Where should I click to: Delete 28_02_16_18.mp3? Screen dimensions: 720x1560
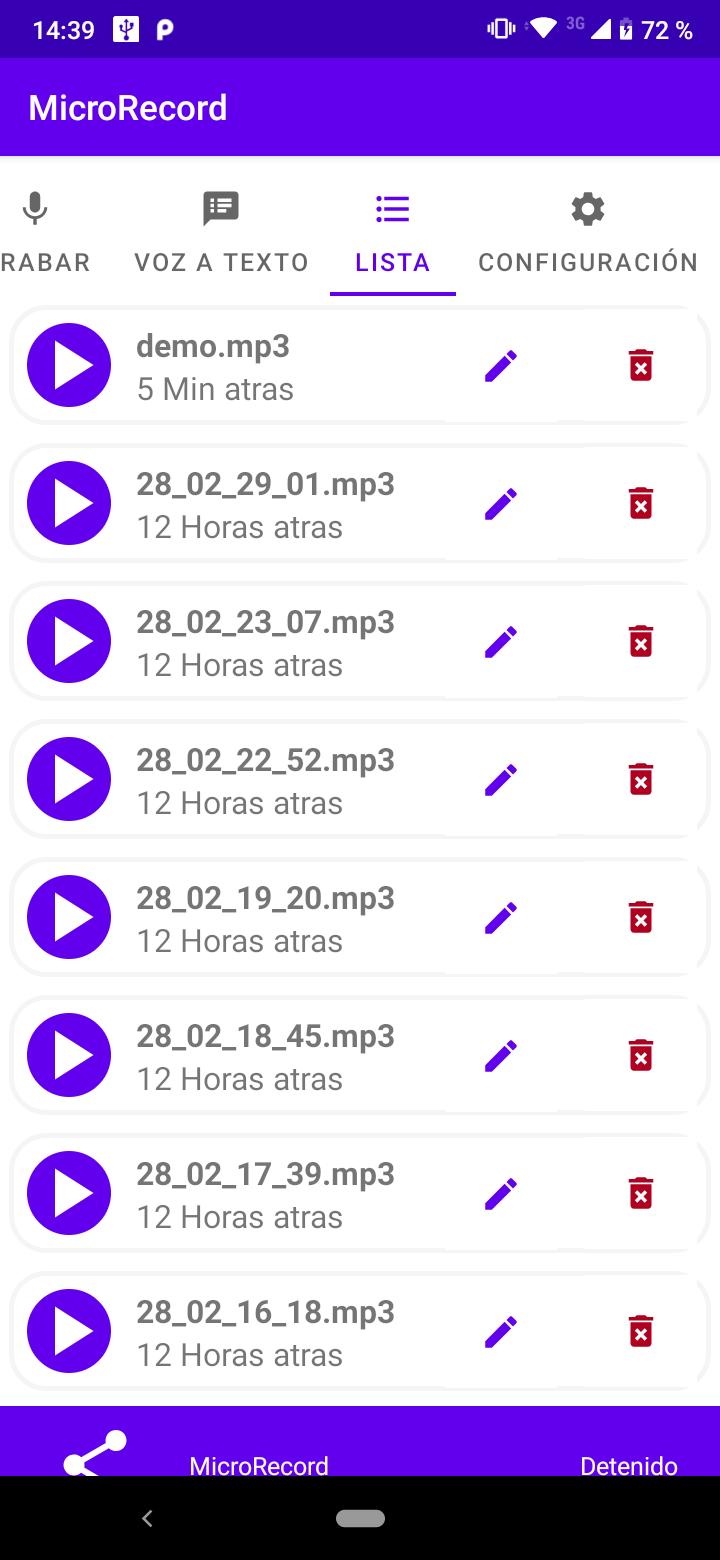[641, 1332]
